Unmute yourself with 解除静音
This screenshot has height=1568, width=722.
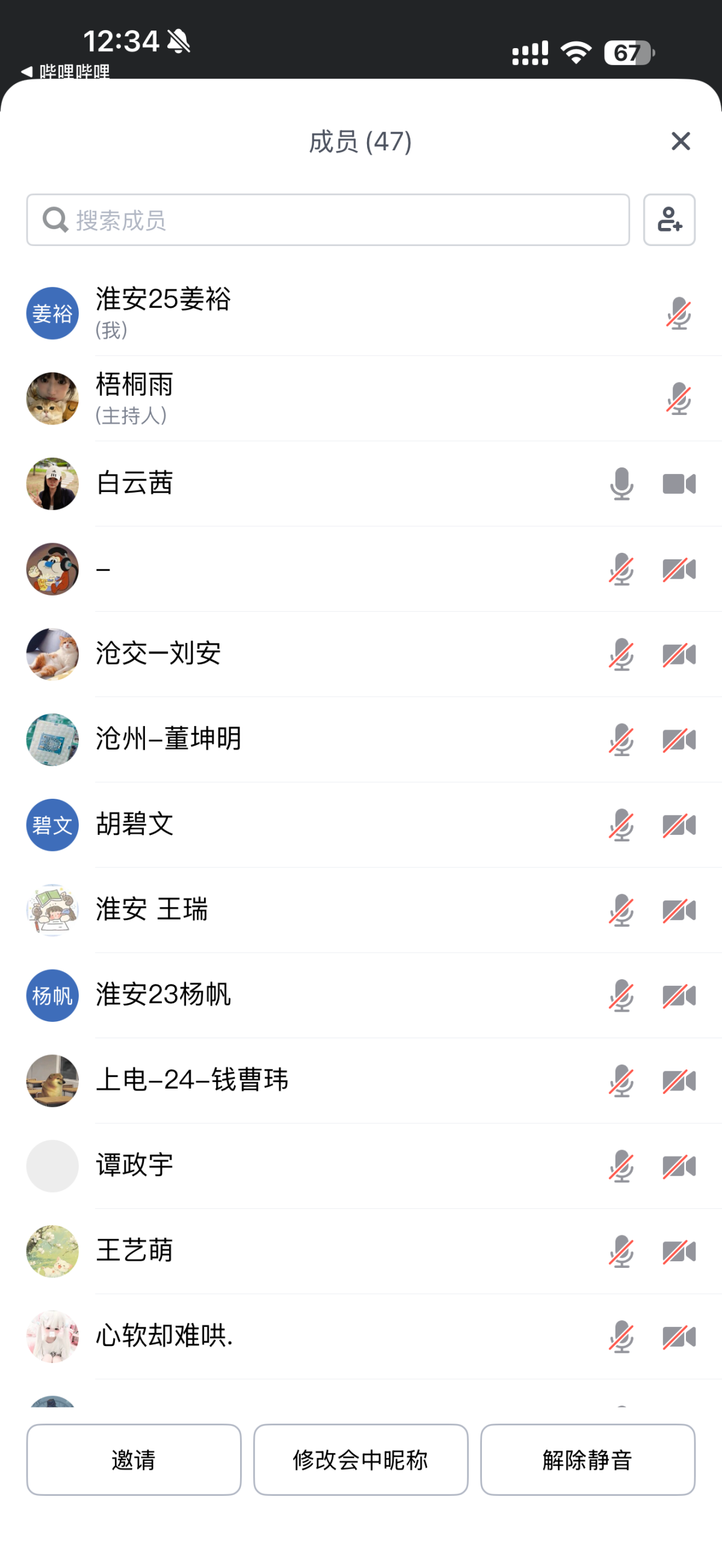pyautogui.click(x=587, y=1459)
